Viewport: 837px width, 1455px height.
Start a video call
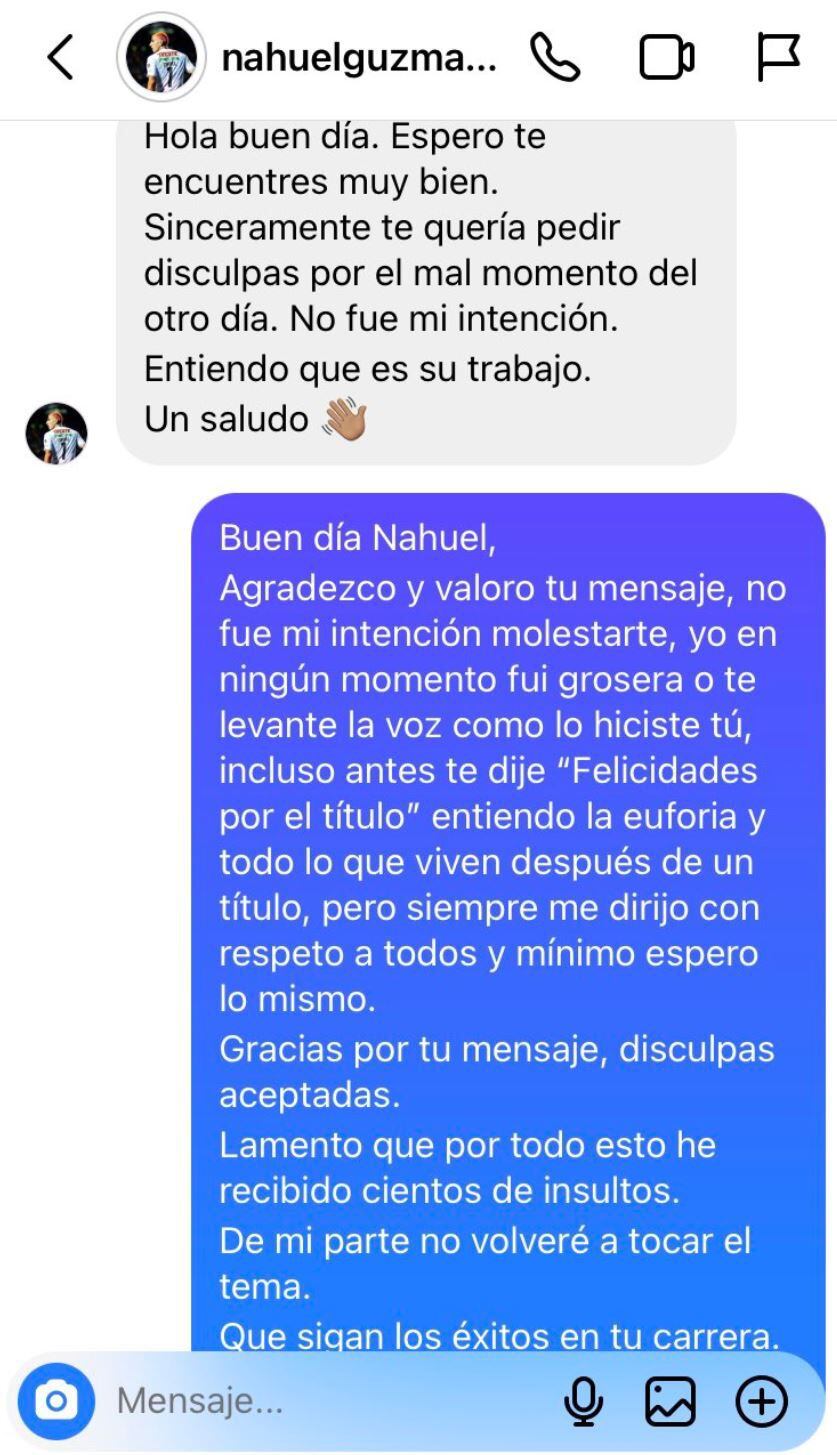coord(666,57)
